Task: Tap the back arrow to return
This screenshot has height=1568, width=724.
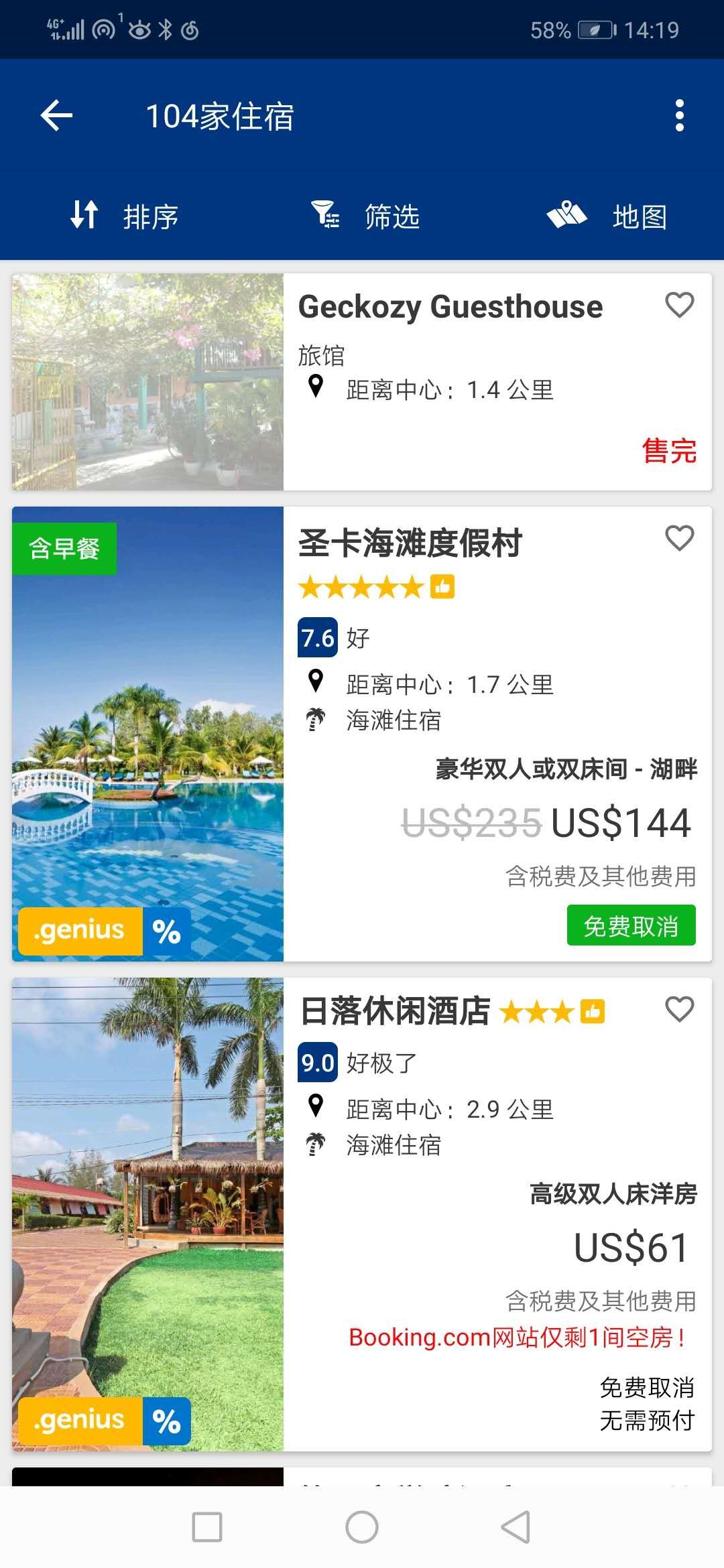Action: 56,114
